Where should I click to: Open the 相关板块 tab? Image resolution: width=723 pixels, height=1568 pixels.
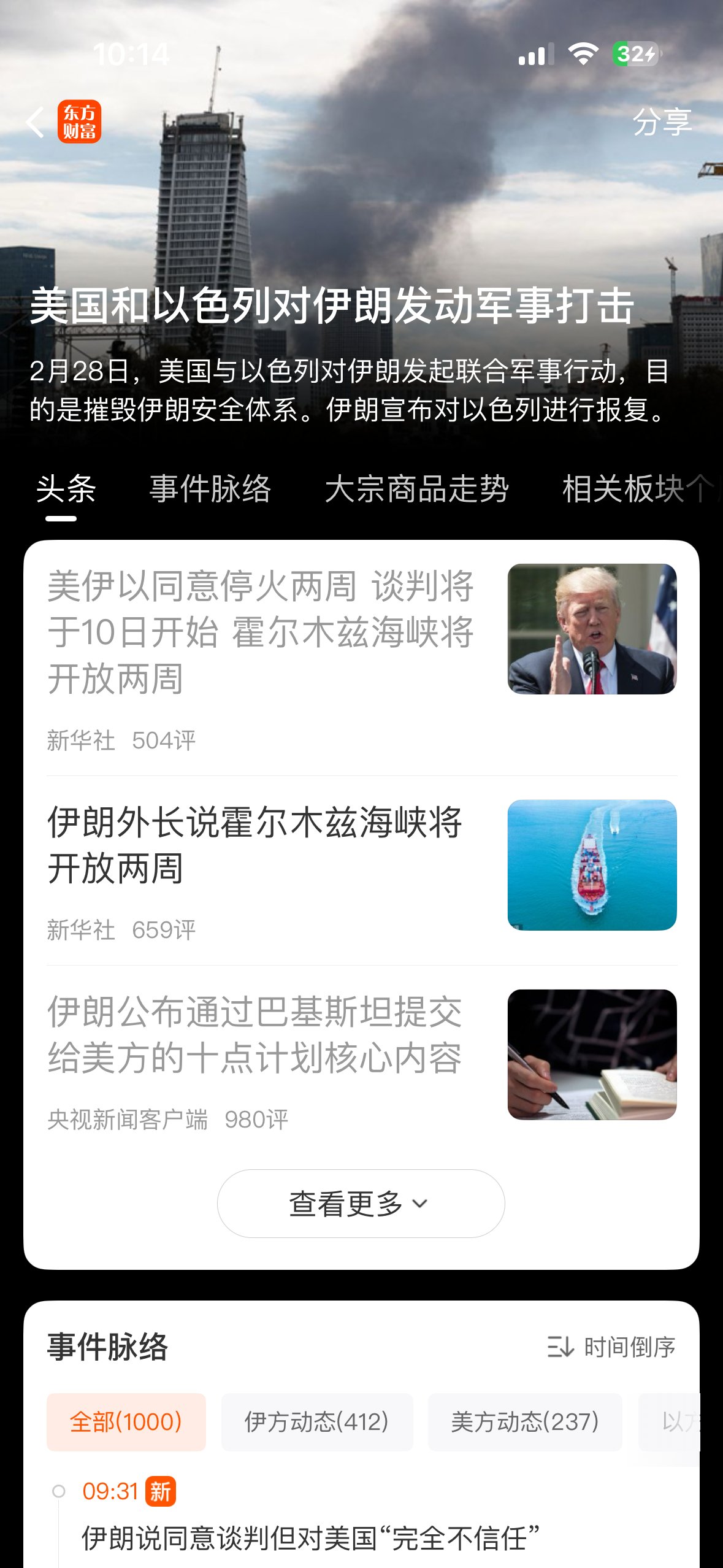pos(623,490)
